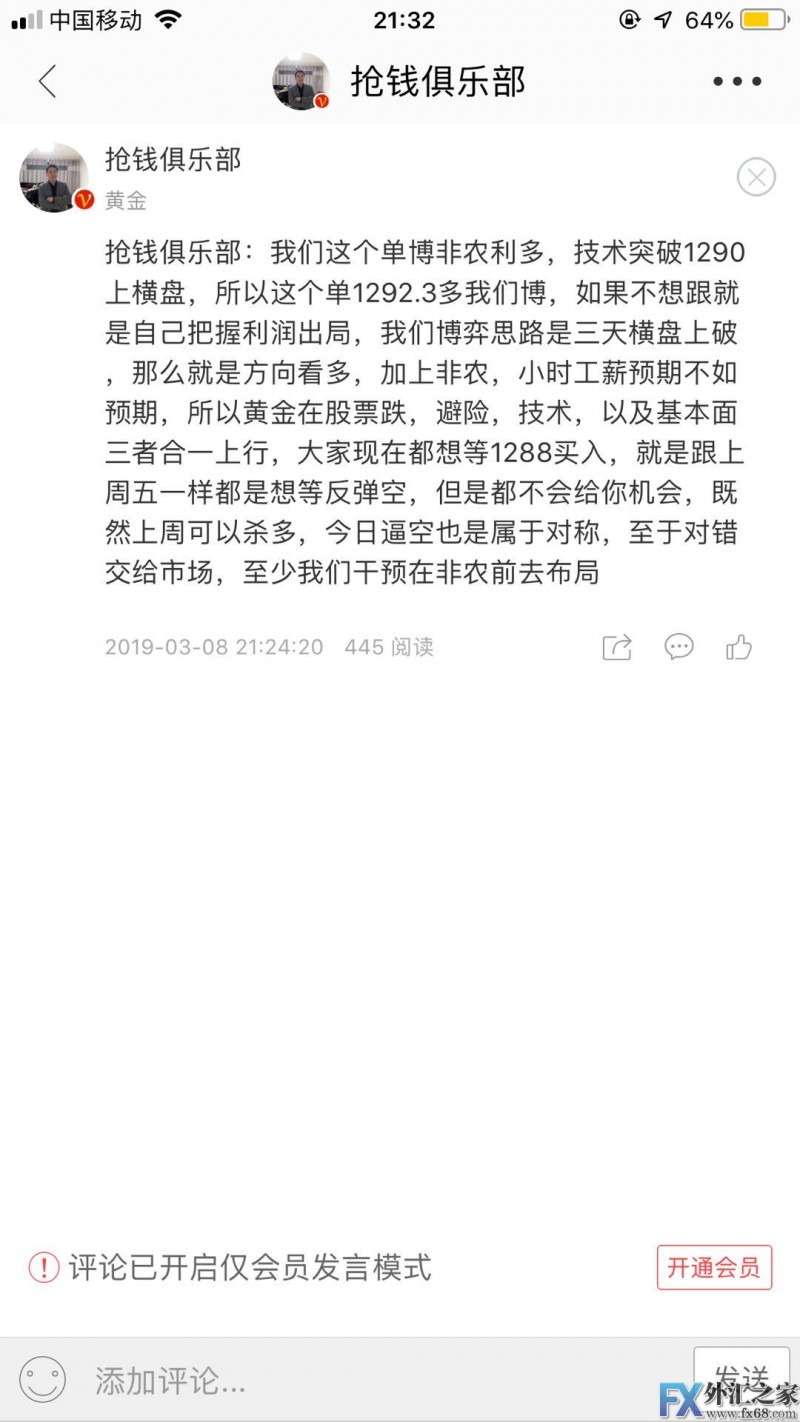Tap the 发送 send button
The width and height of the screenshot is (800, 1422).
pos(740,1376)
